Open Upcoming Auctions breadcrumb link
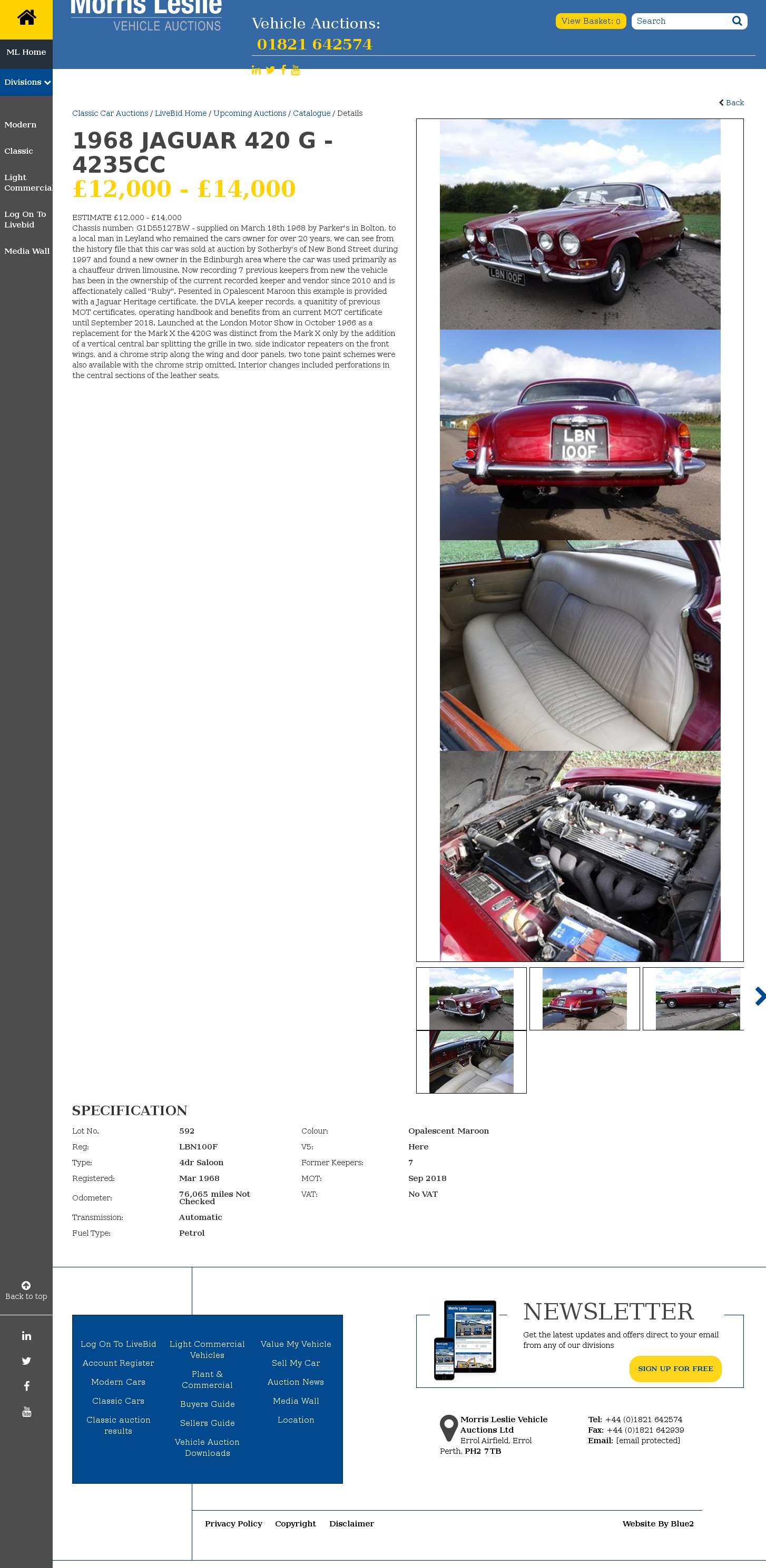The height and width of the screenshot is (1568, 766). [x=250, y=113]
